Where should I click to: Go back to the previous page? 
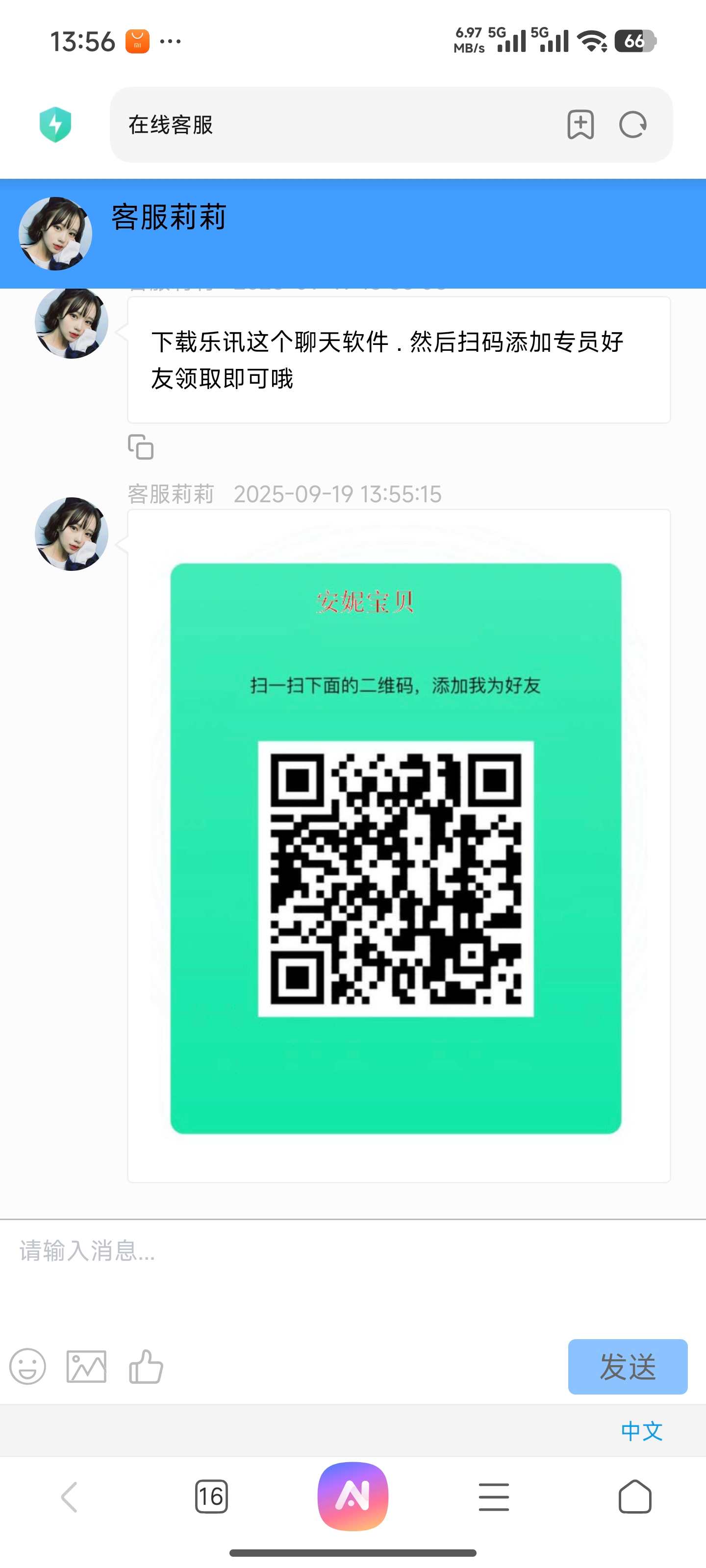click(x=70, y=1497)
